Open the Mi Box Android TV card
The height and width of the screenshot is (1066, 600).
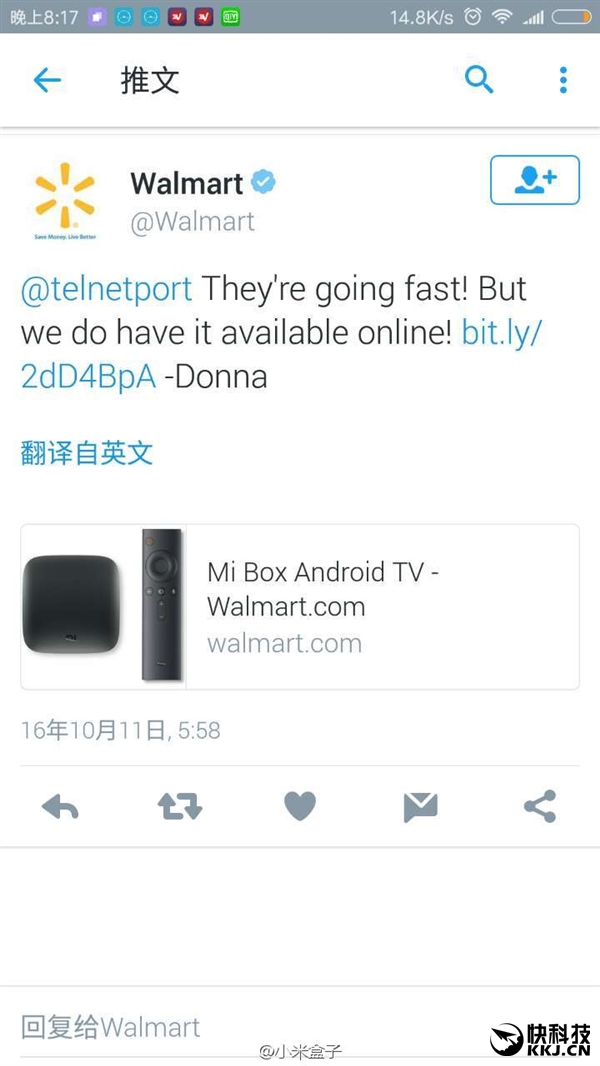coord(300,607)
